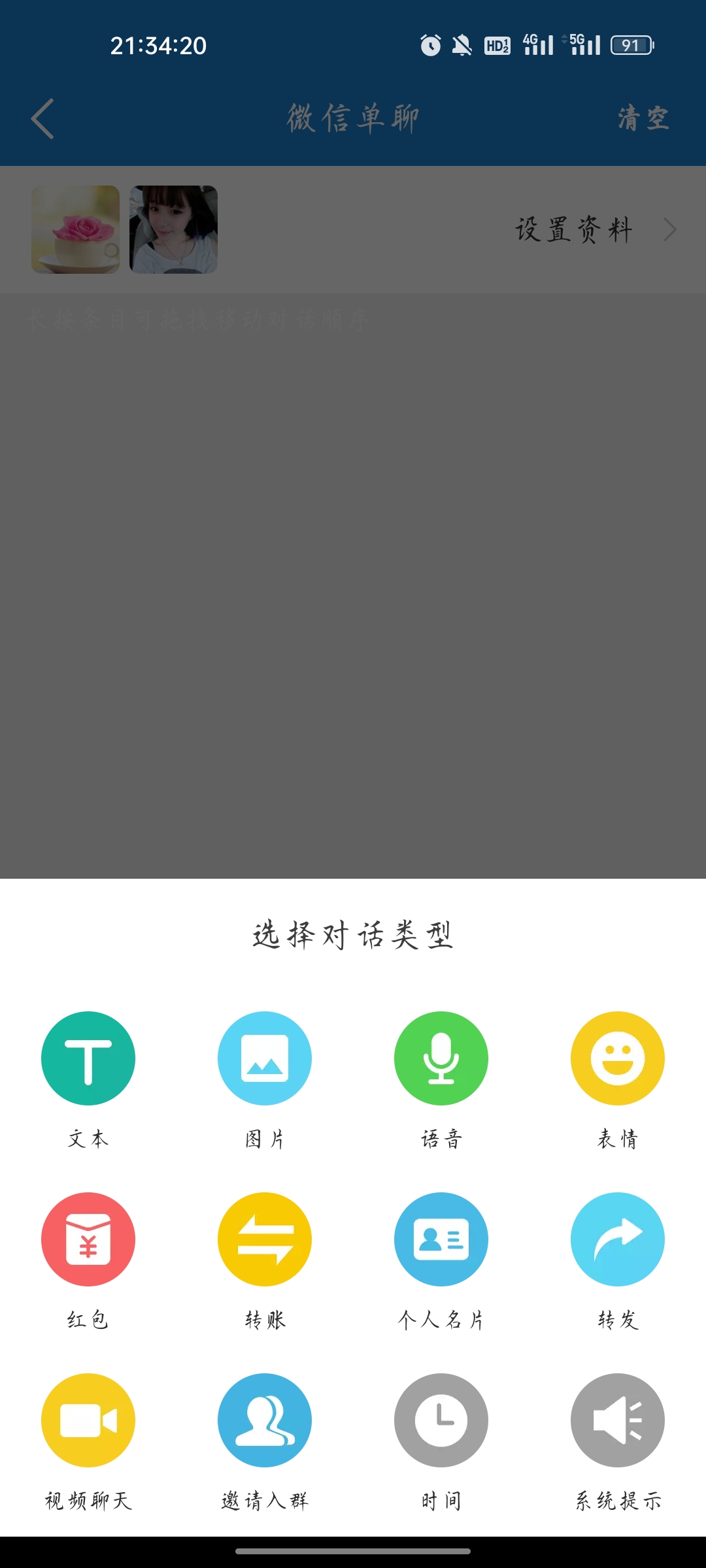Select the 红包 red packet option

click(x=88, y=1239)
